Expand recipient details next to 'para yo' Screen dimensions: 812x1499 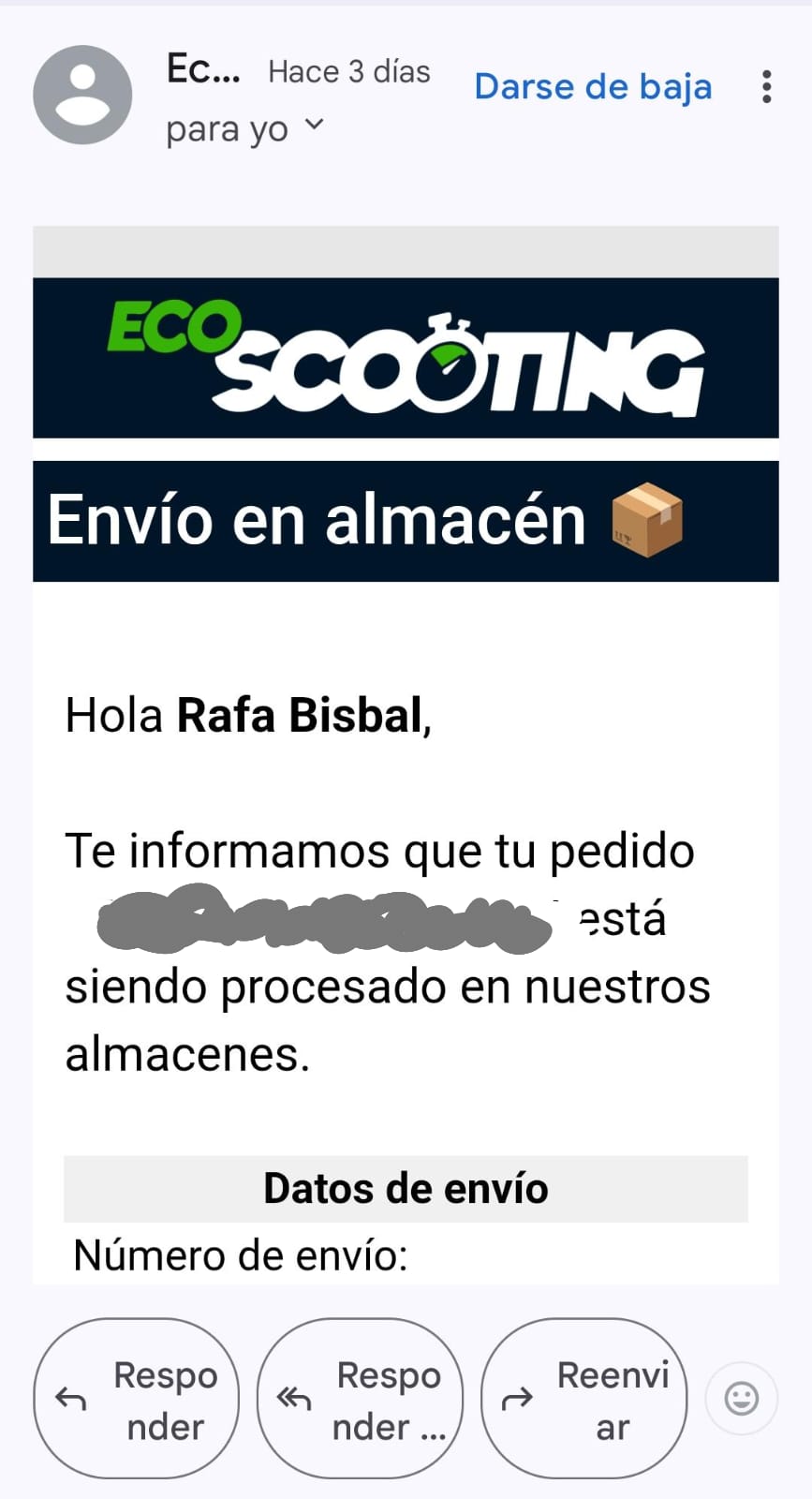tap(315, 125)
